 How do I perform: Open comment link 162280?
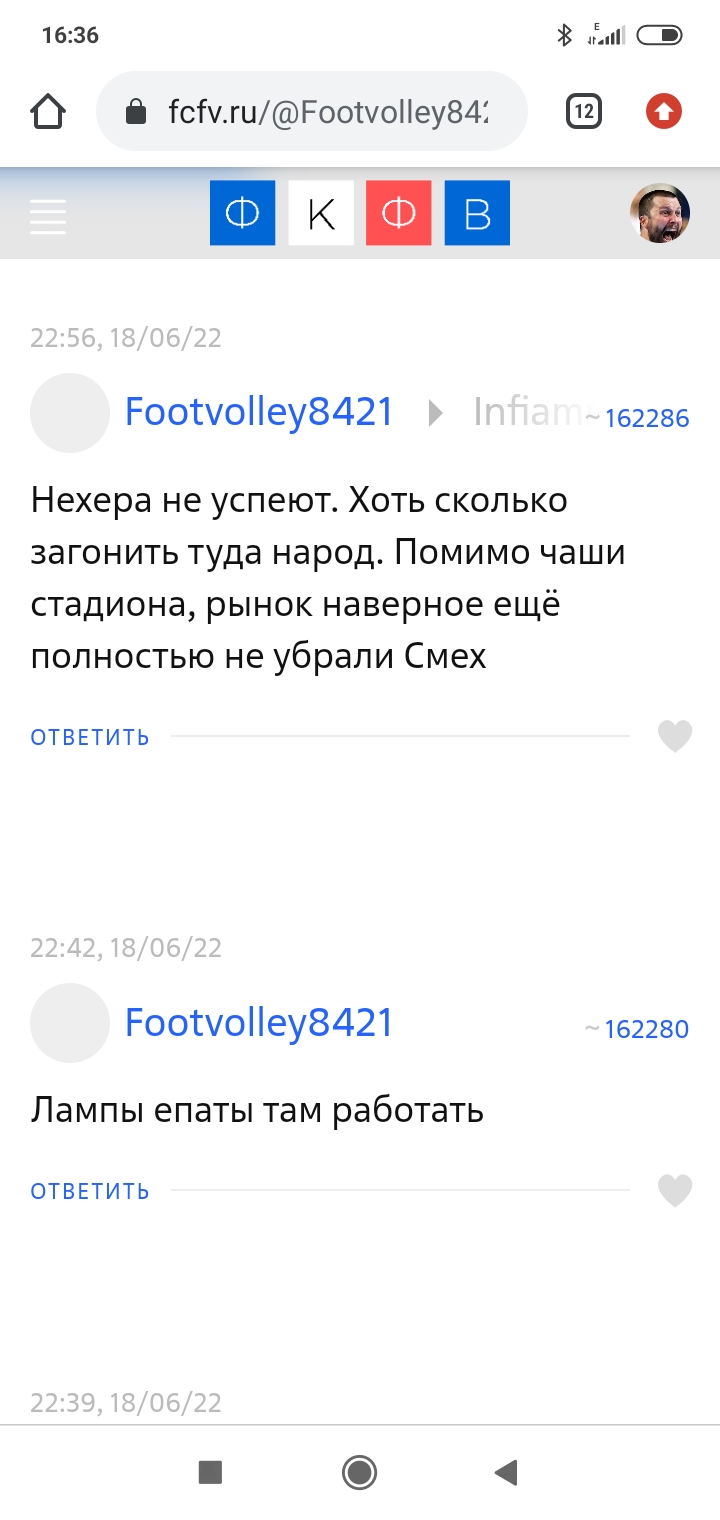[x=646, y=1029]
